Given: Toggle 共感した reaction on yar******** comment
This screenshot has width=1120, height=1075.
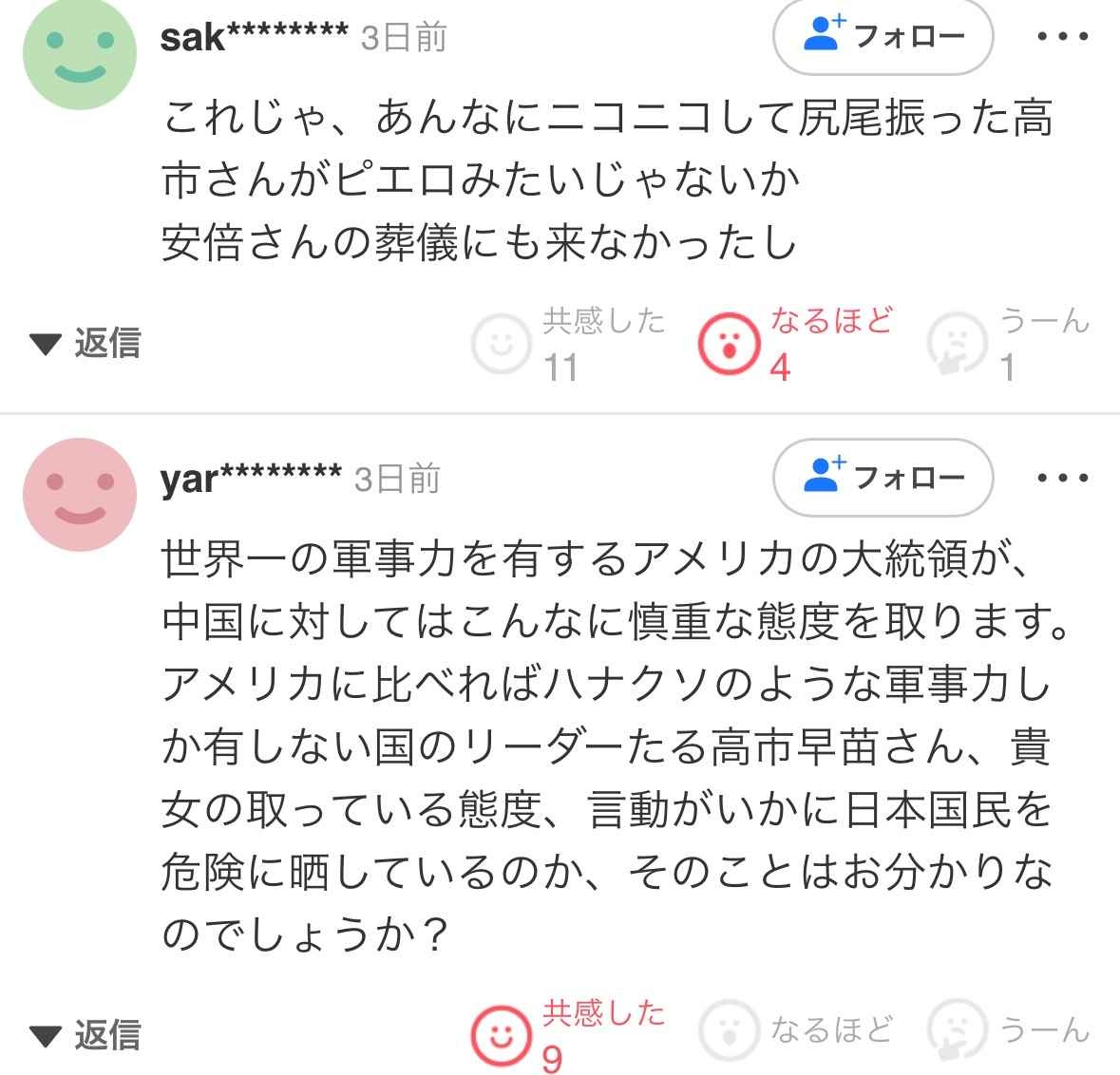Looking at the screenshot, I should [501, 1034].
